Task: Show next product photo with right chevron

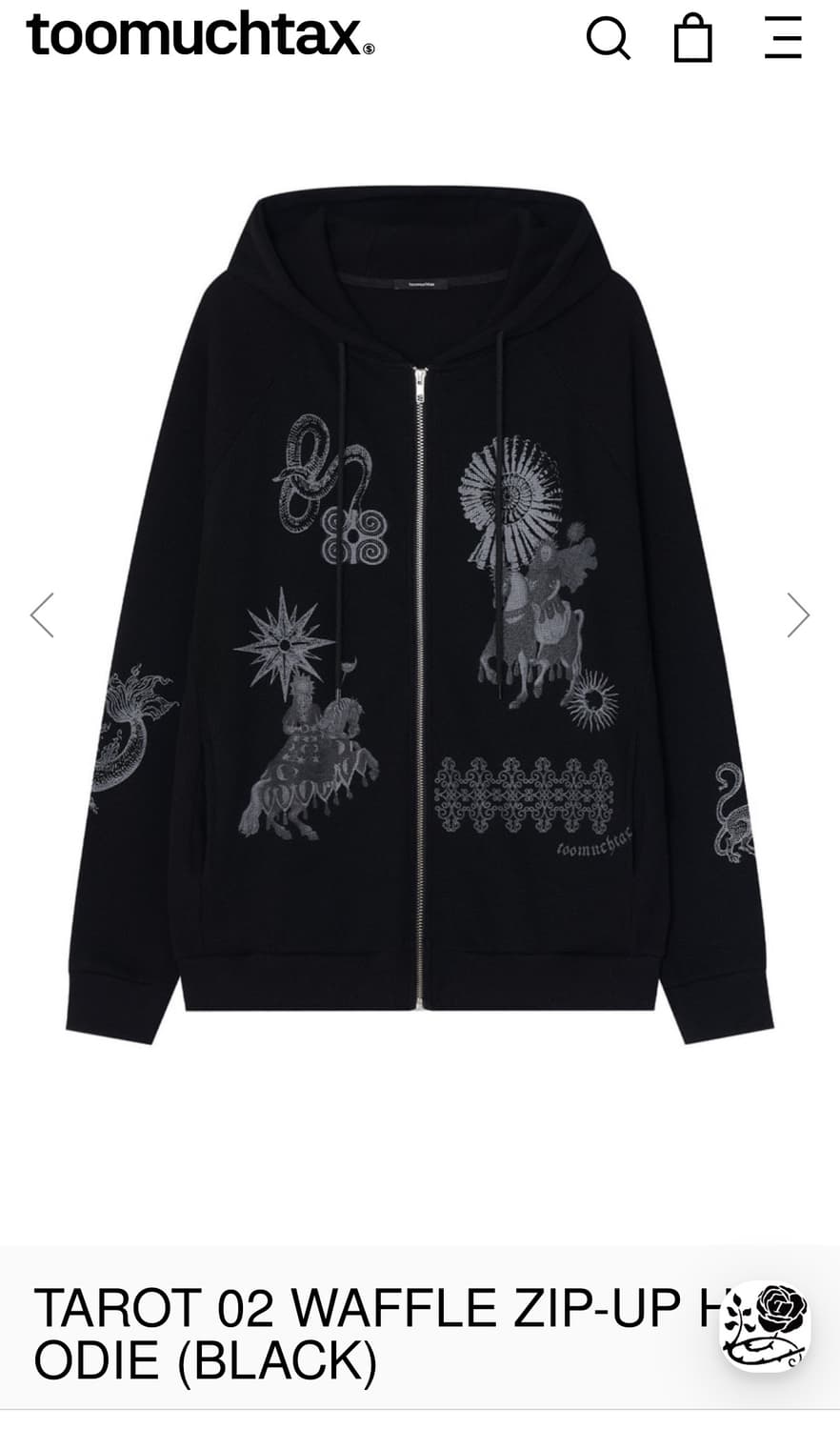Action: click(x=797, y=614)
